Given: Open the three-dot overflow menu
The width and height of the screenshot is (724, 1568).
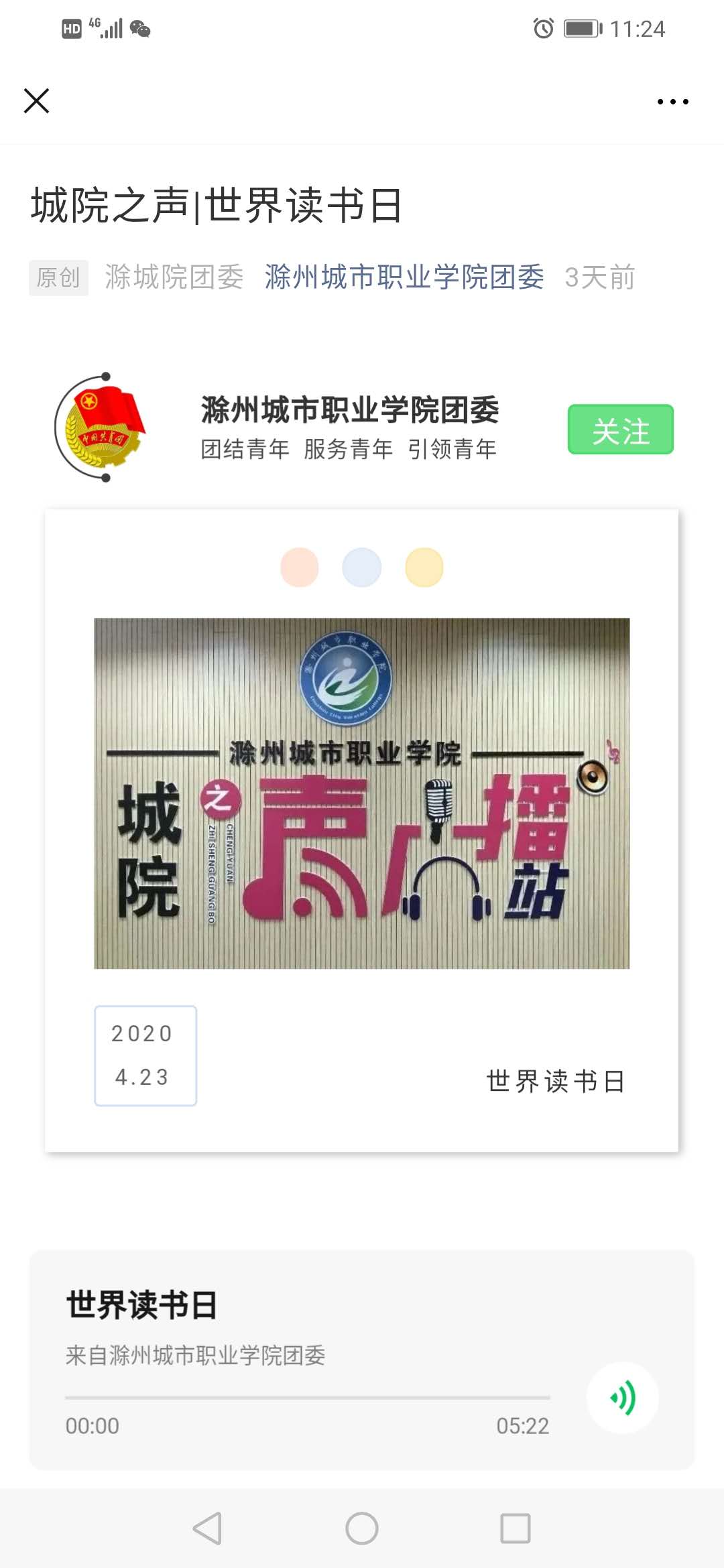Looking at the screenshot, I should pyautogui.click(x=672, y=102).
